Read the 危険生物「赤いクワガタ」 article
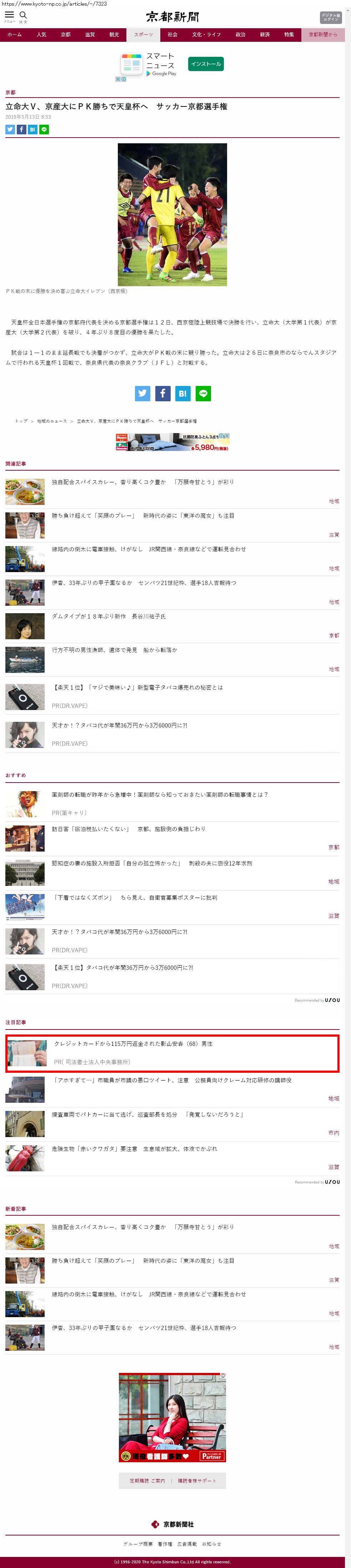 click(x=135, y=1148)
